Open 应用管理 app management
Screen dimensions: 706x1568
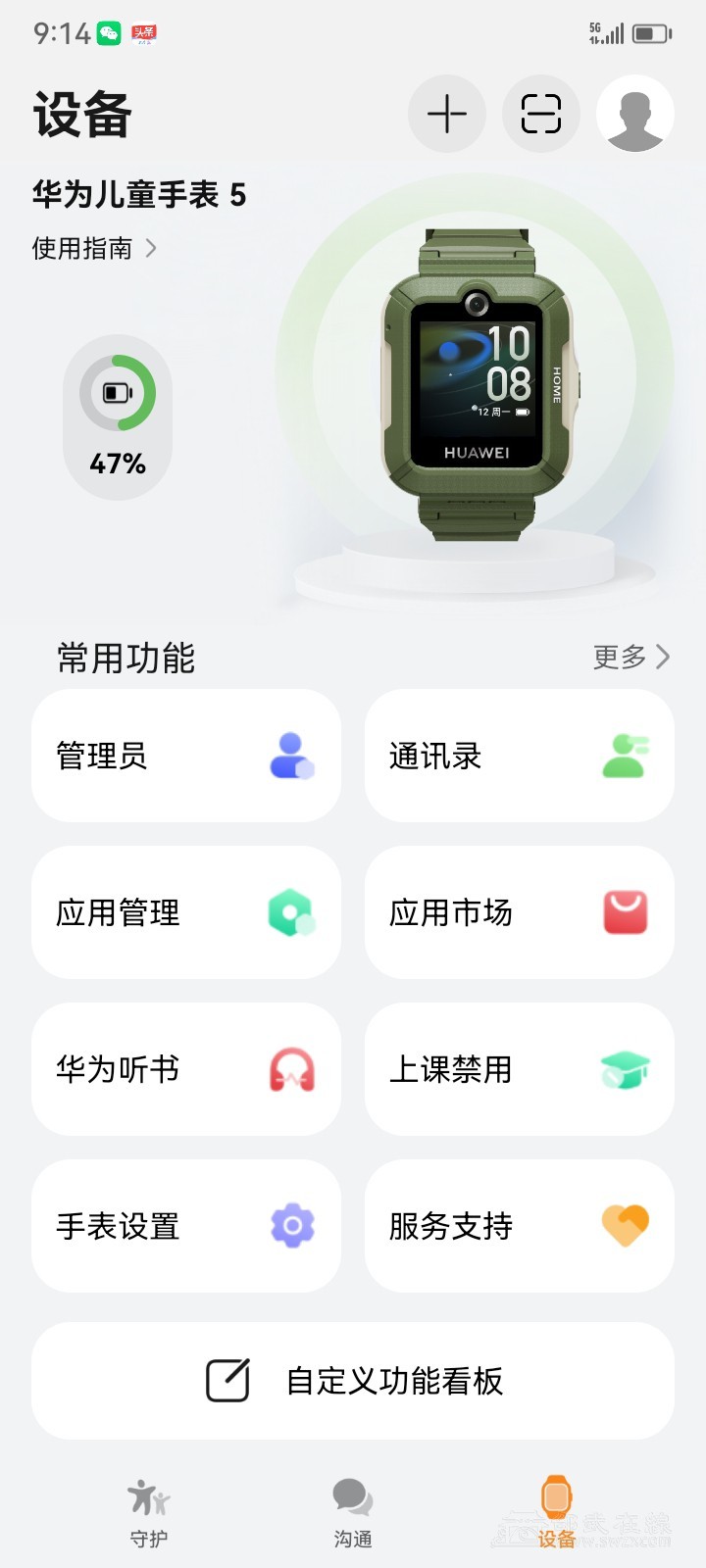186,912
